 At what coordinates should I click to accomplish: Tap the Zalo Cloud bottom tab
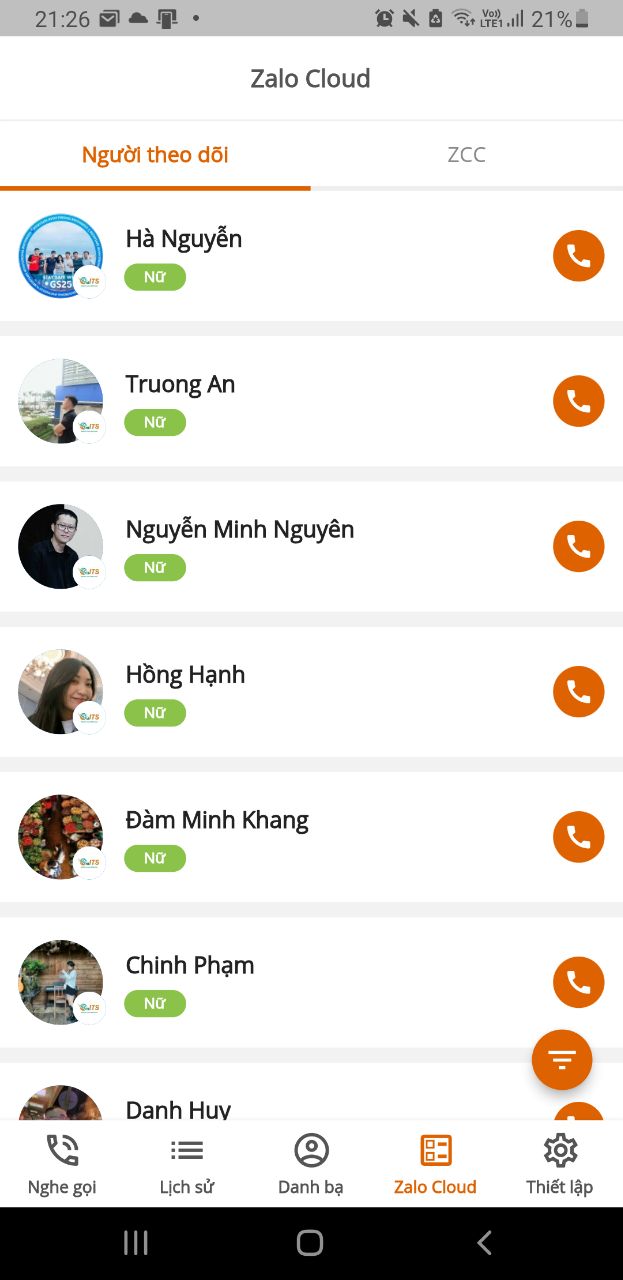click(x=435, y=1164)
